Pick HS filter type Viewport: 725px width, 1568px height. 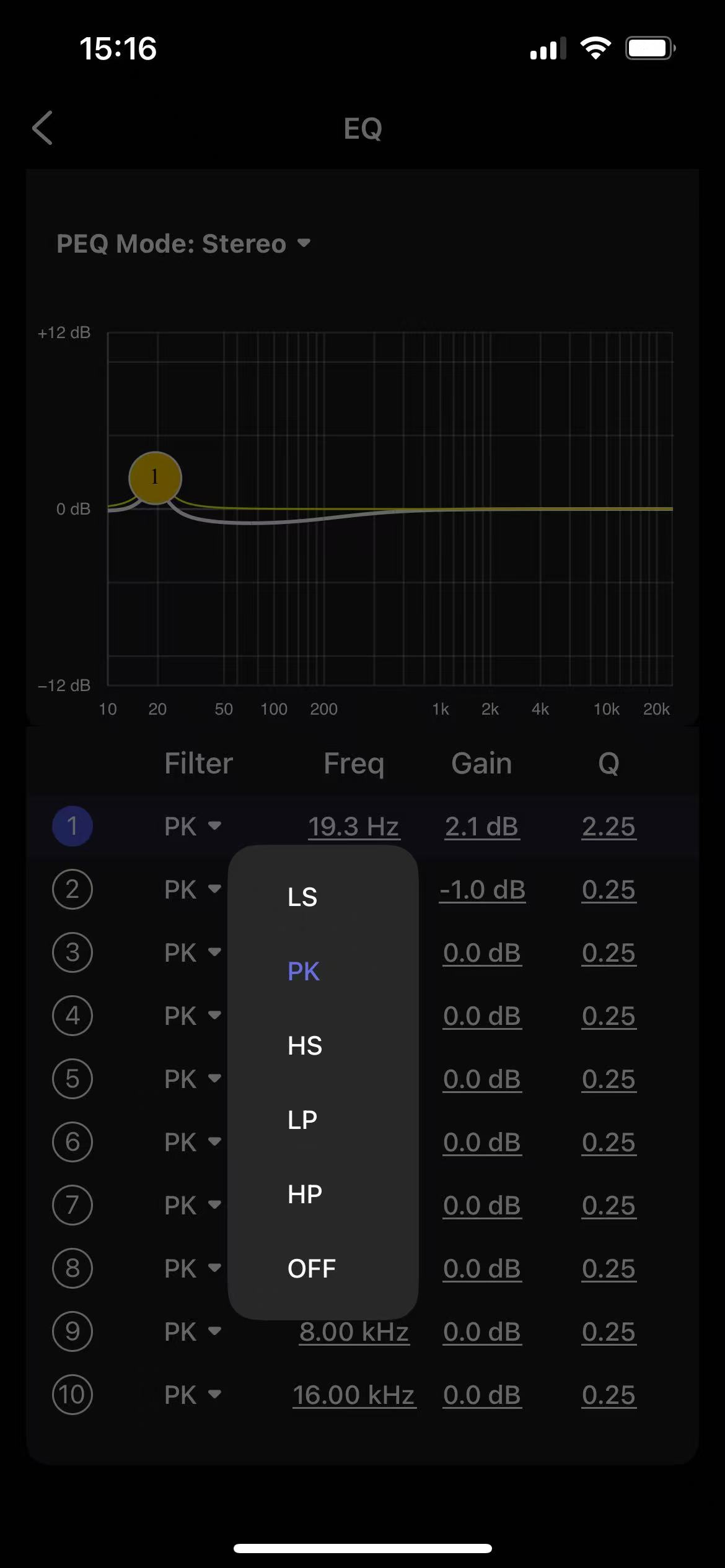tap(304, 1045)
